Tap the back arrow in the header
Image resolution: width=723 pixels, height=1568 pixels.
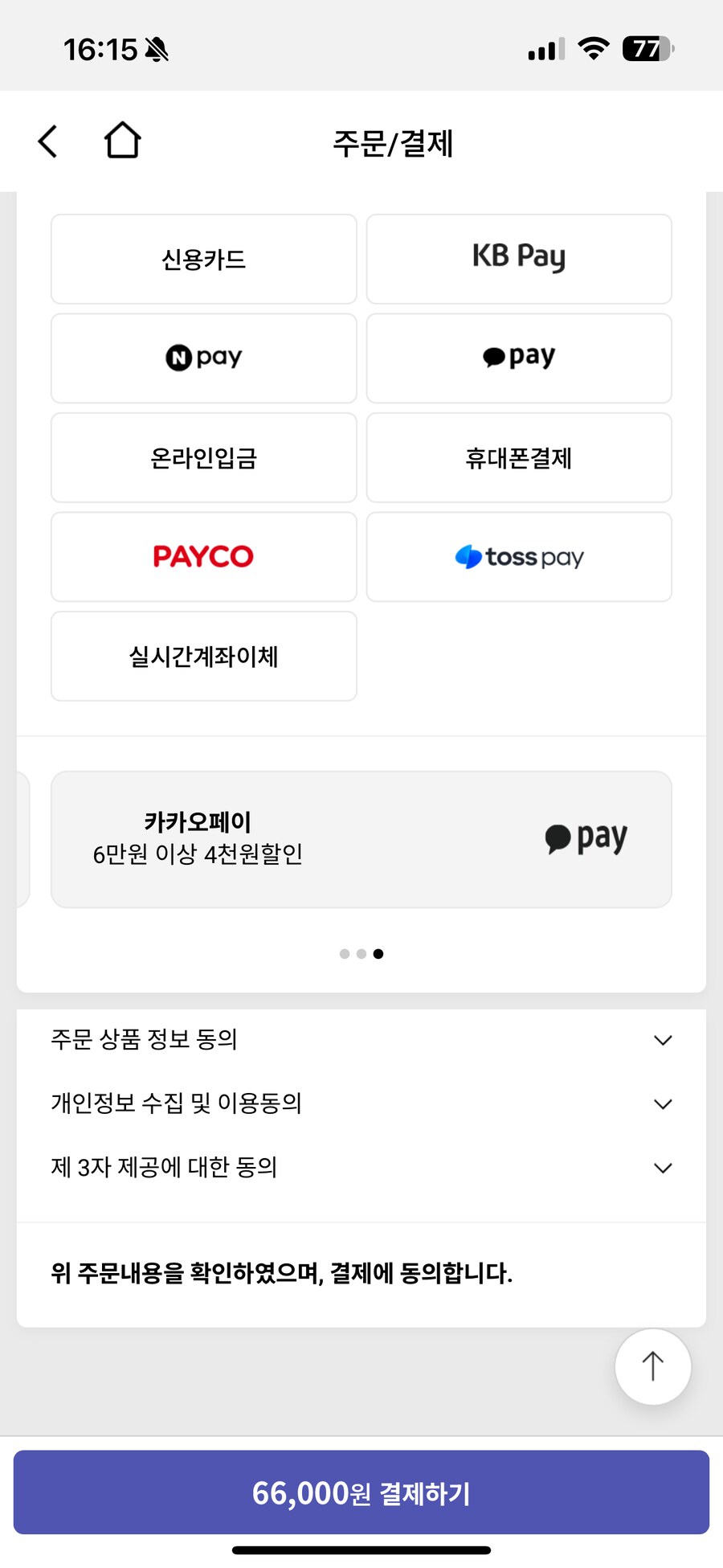(47, 140)
